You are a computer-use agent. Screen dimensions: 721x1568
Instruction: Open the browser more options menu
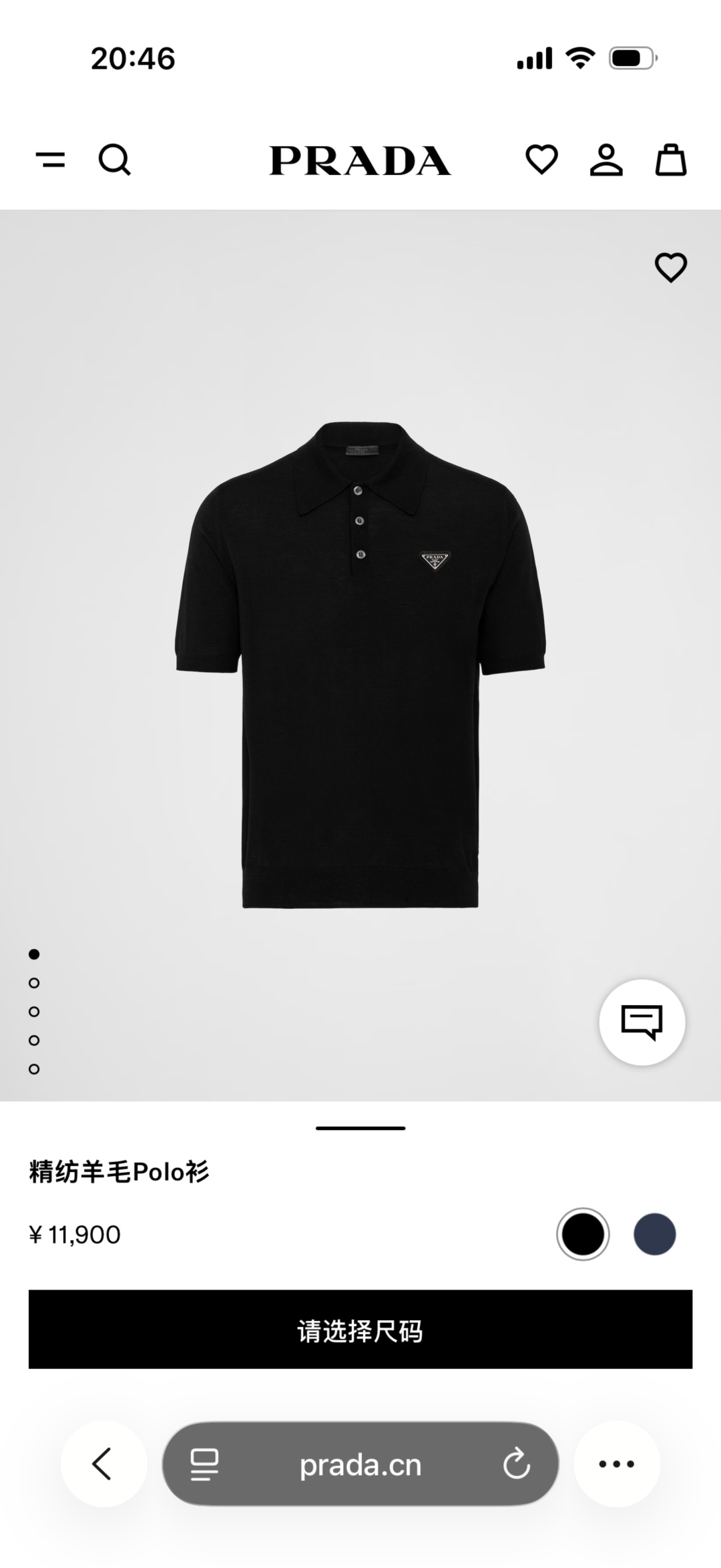pos(617,1464)
